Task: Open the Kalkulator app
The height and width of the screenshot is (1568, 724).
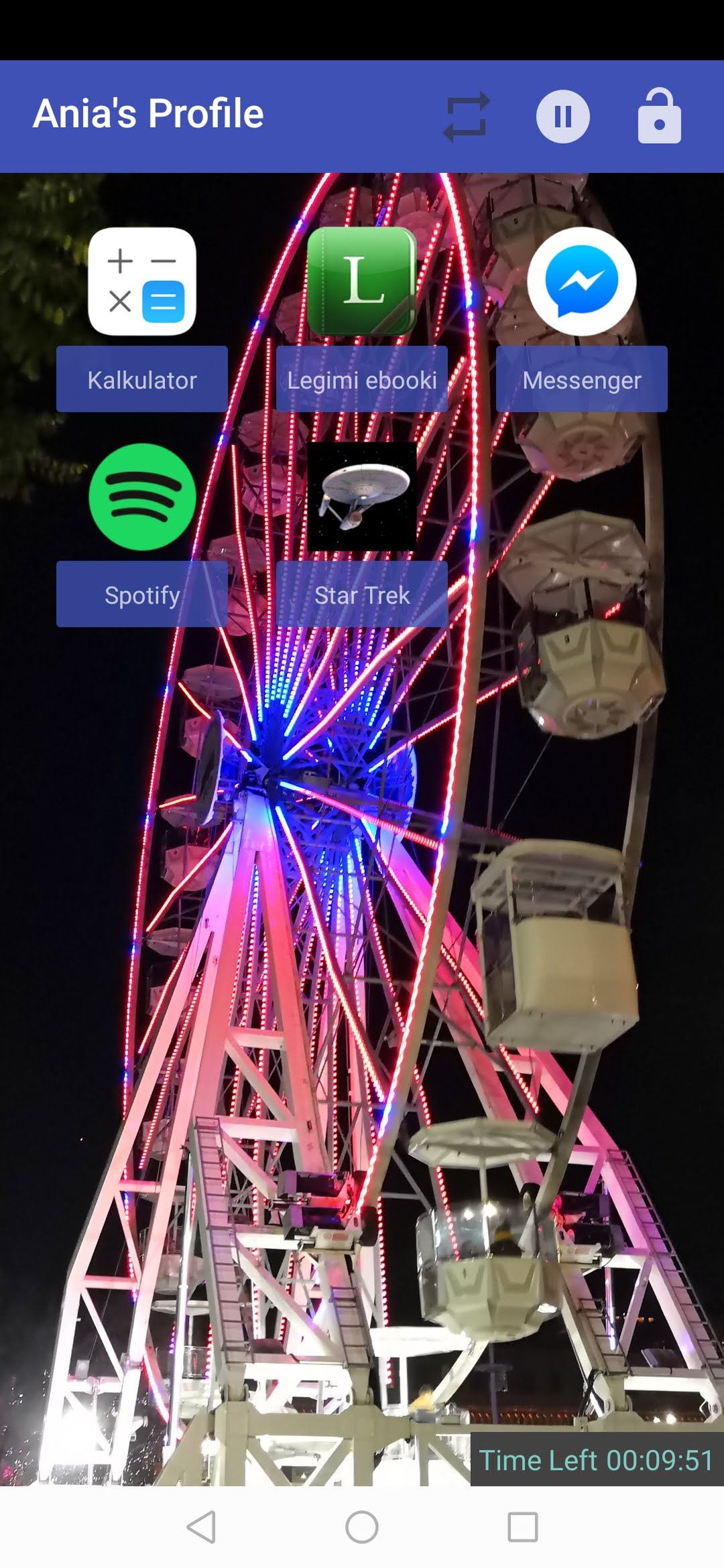Action: (142, 281)
